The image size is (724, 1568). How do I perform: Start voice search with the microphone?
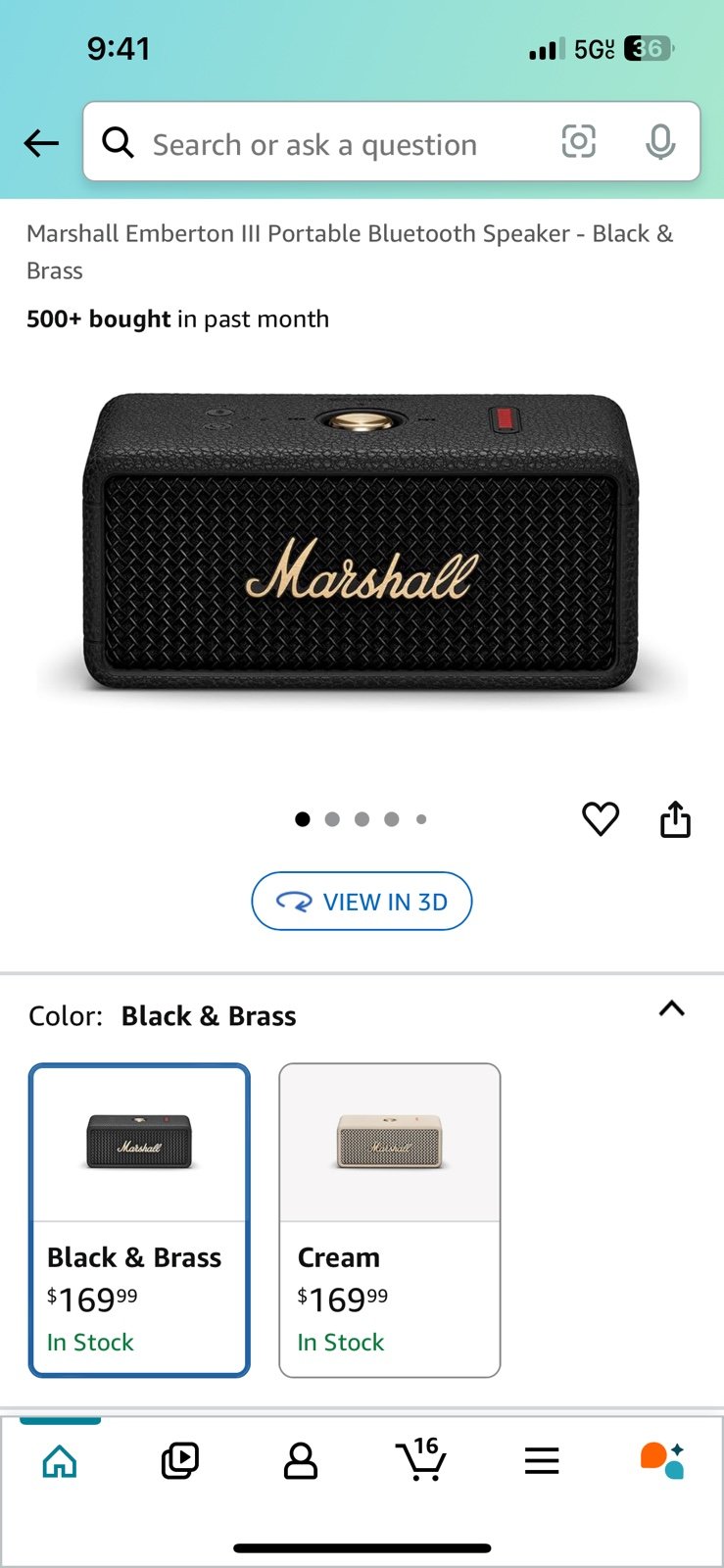[660, 142]
